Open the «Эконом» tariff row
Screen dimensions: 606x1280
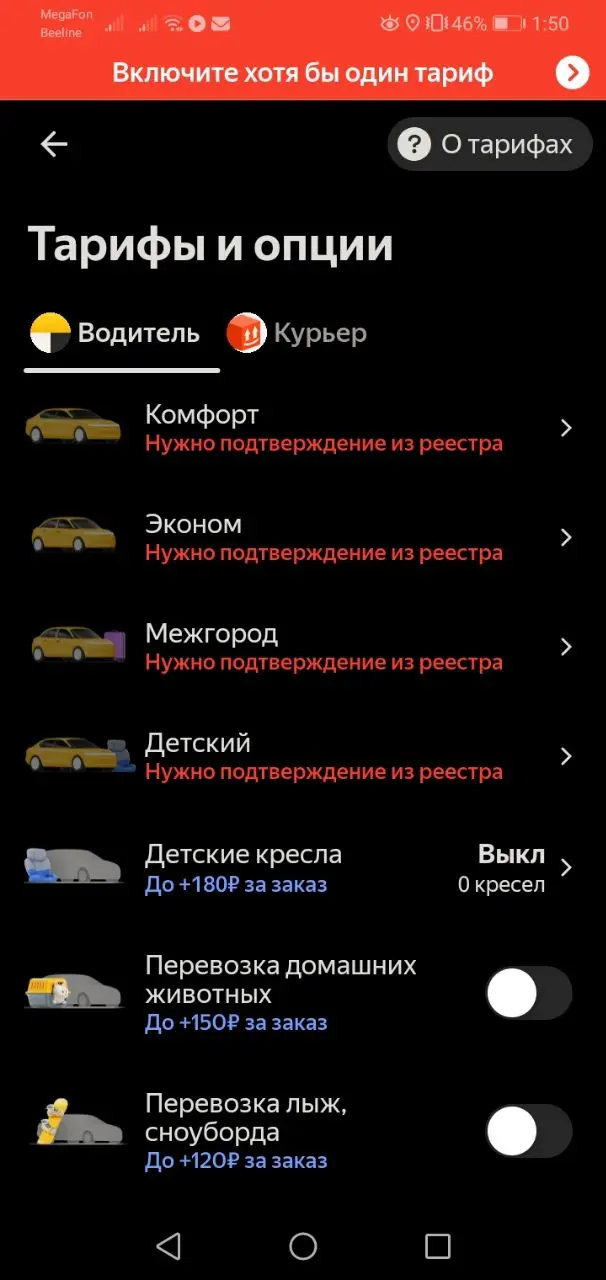(x=300, y=537)
